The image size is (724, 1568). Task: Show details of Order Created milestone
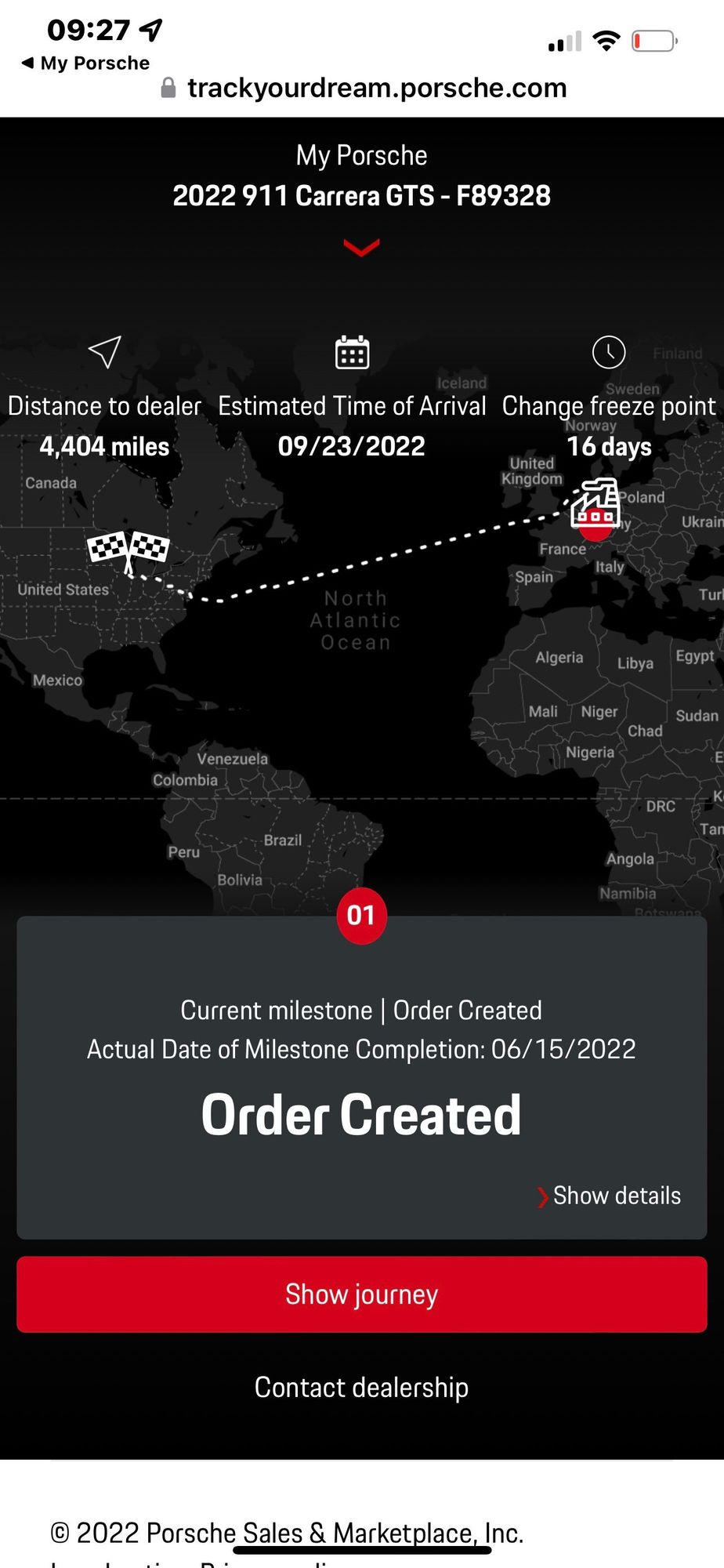(x=610, y=1196)
